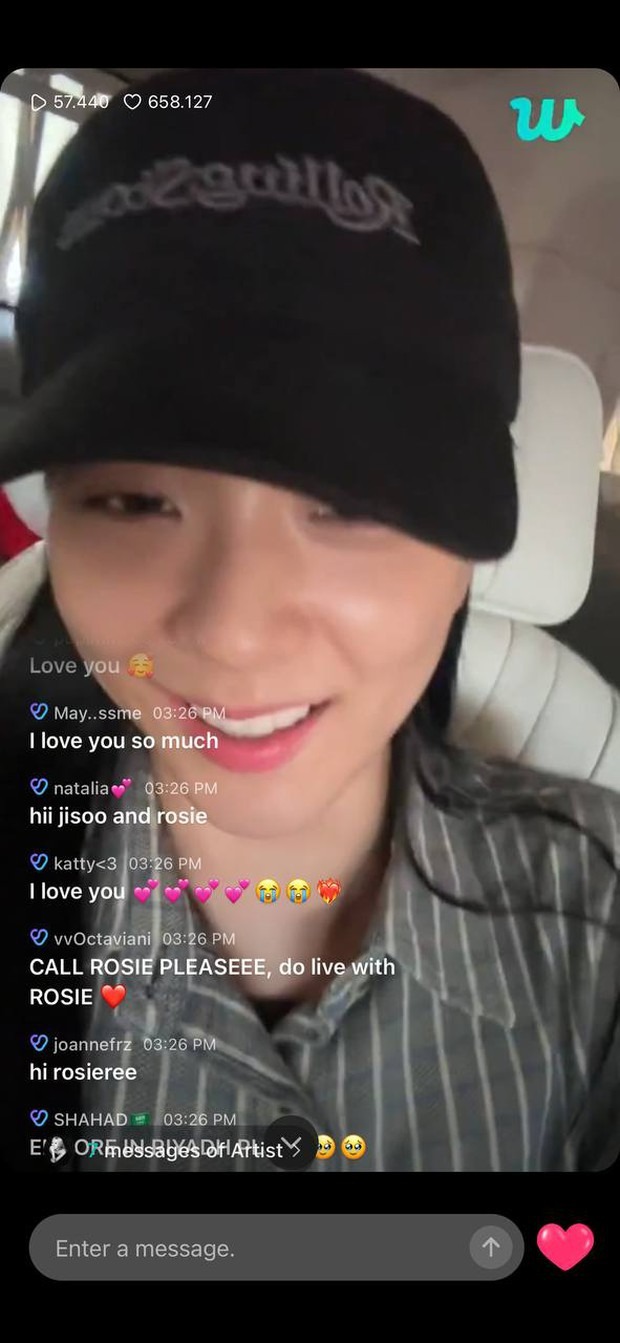Tap the Enter a message field
Screen dimensions: 620x1343
[250, 1248]
